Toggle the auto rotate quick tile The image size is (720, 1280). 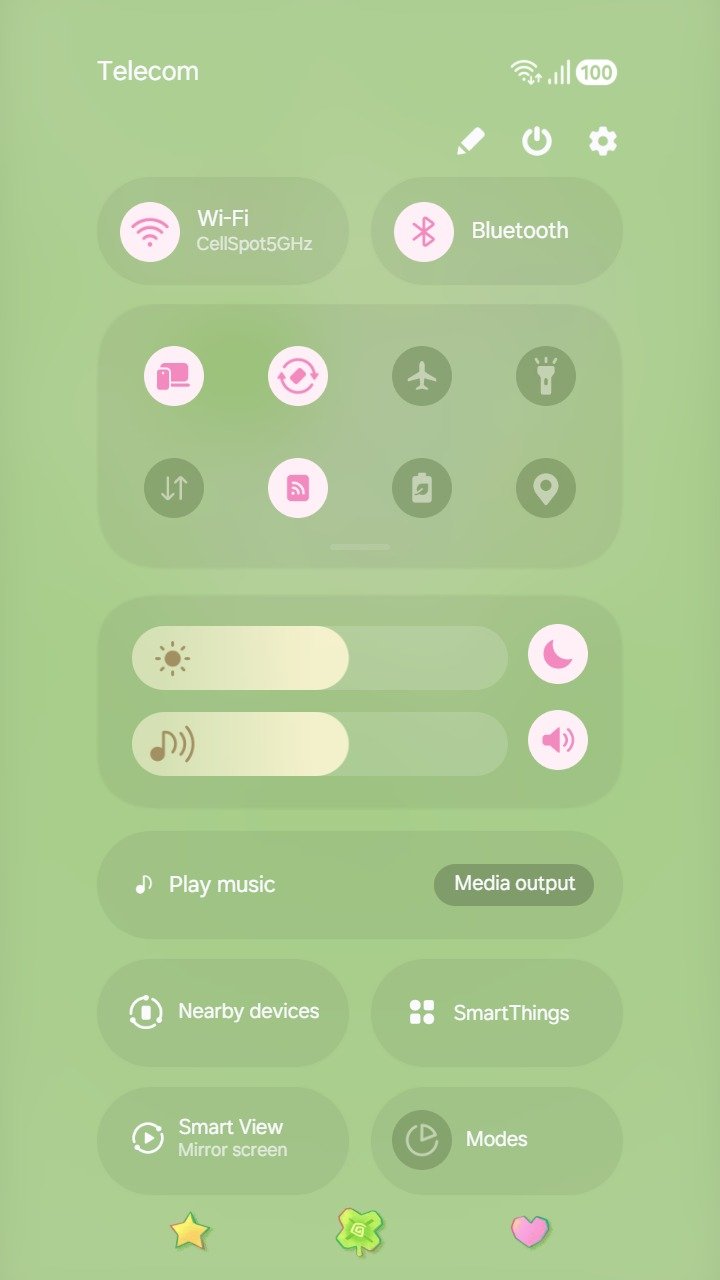click(298, 377)
